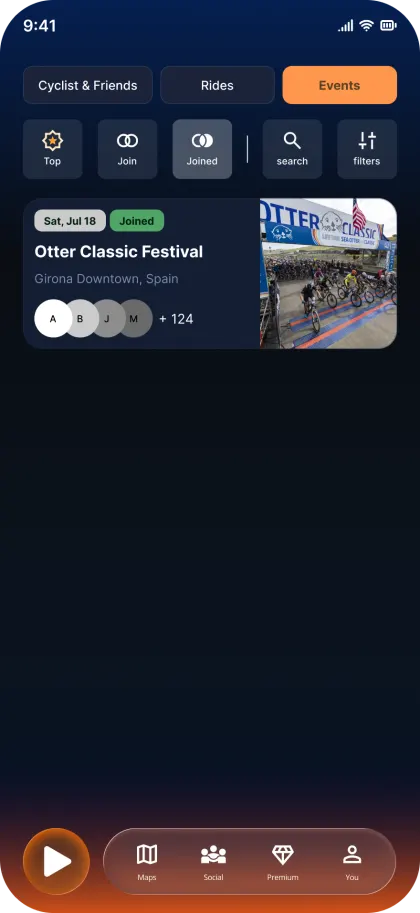The width and height of the screenshot is (420, 913).
Task: Open the Social tab
Action: 213,862
